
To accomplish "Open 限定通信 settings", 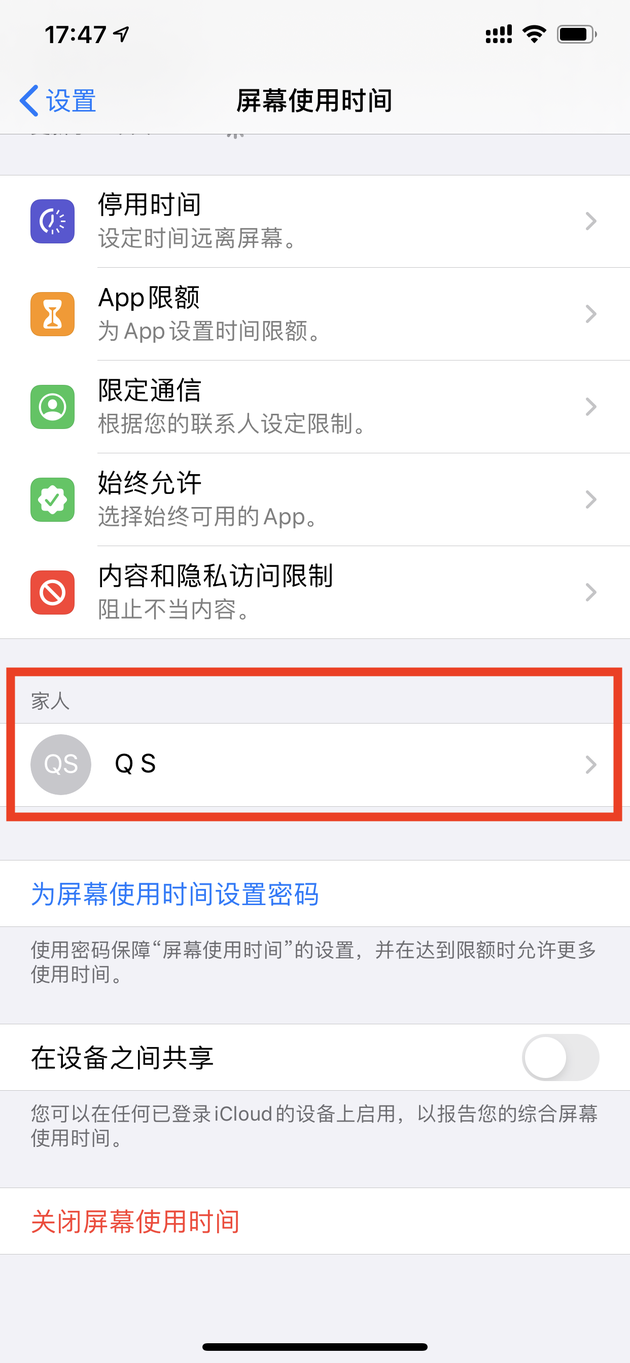I will (x=314, y=407).
